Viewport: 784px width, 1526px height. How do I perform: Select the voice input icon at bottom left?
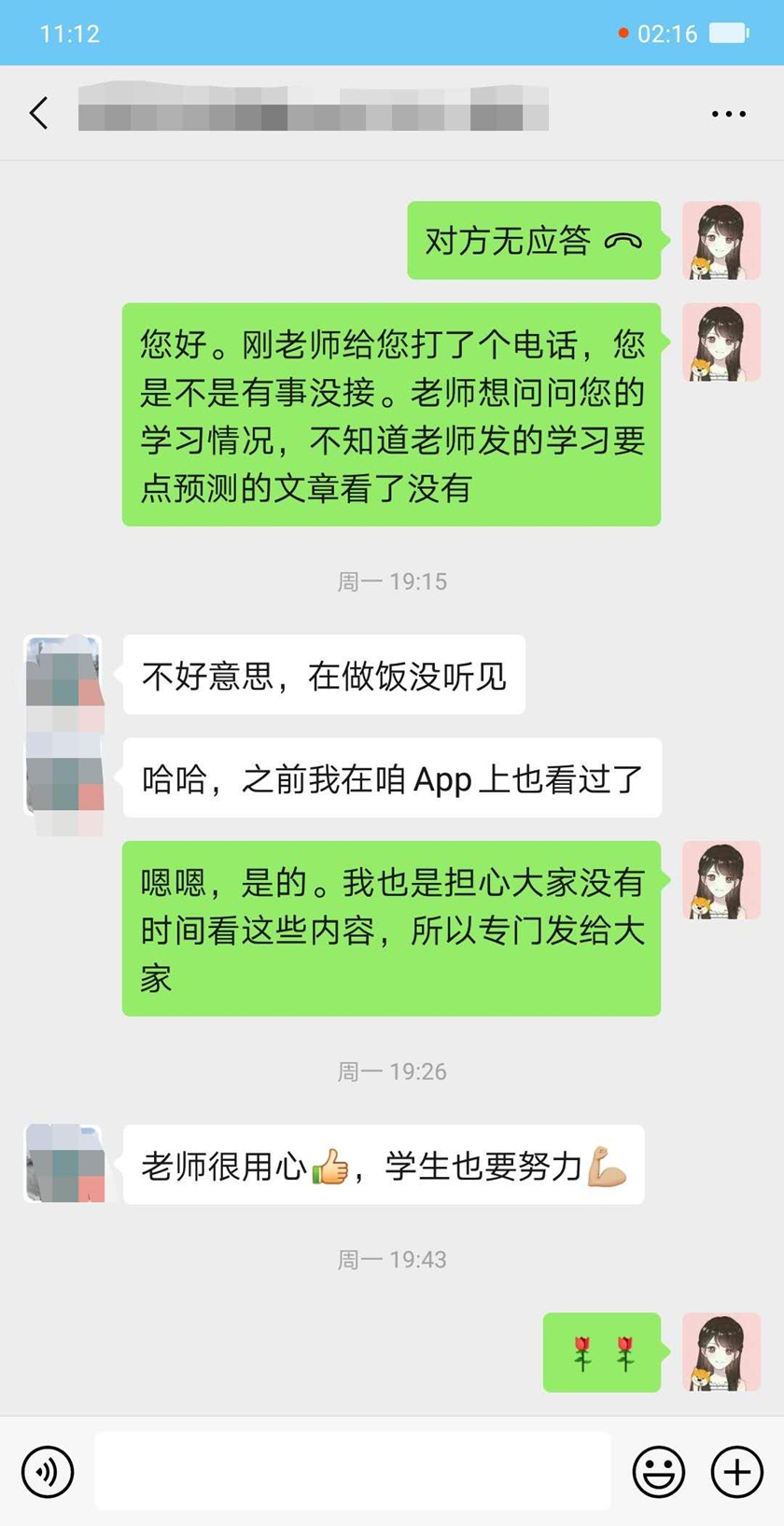pyautogui.click(x=48, y=1471)
